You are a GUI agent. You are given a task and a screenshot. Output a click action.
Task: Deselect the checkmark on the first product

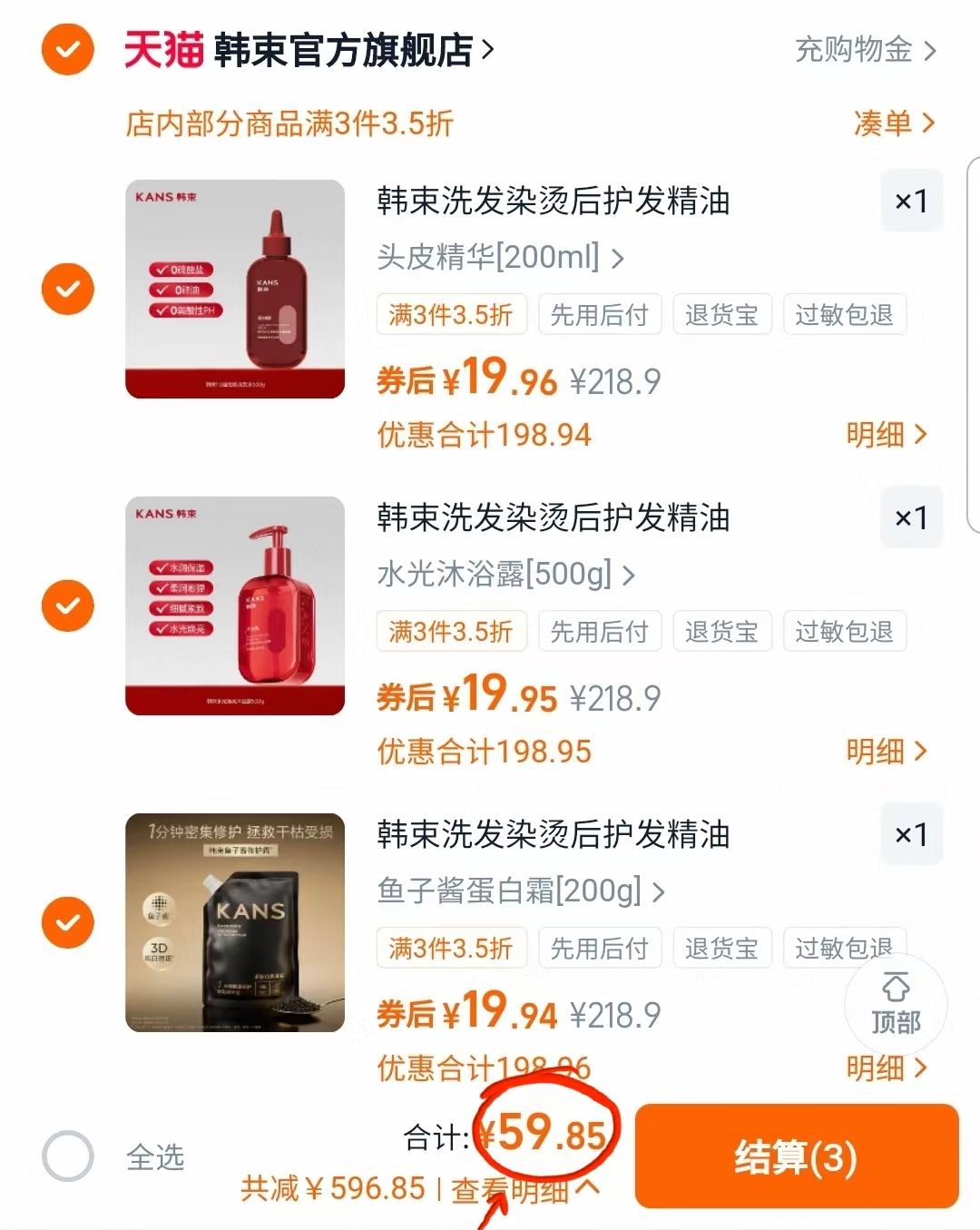click(x=67, y=289)
